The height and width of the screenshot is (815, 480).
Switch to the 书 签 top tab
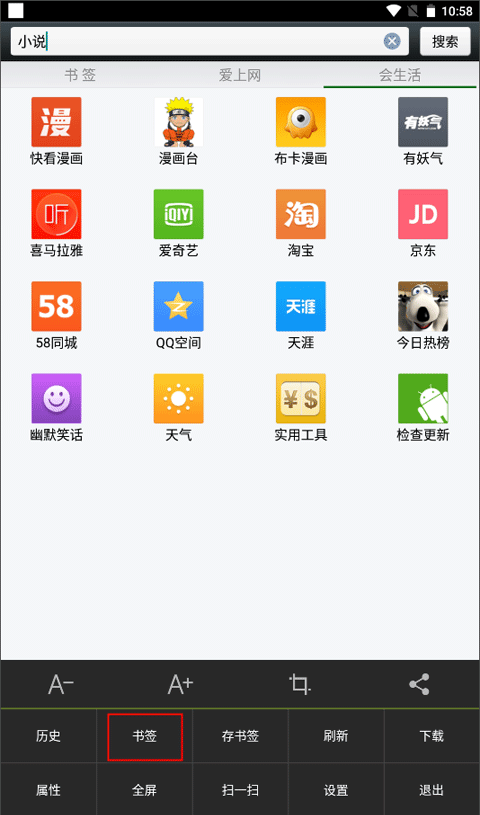pos(80,75)
